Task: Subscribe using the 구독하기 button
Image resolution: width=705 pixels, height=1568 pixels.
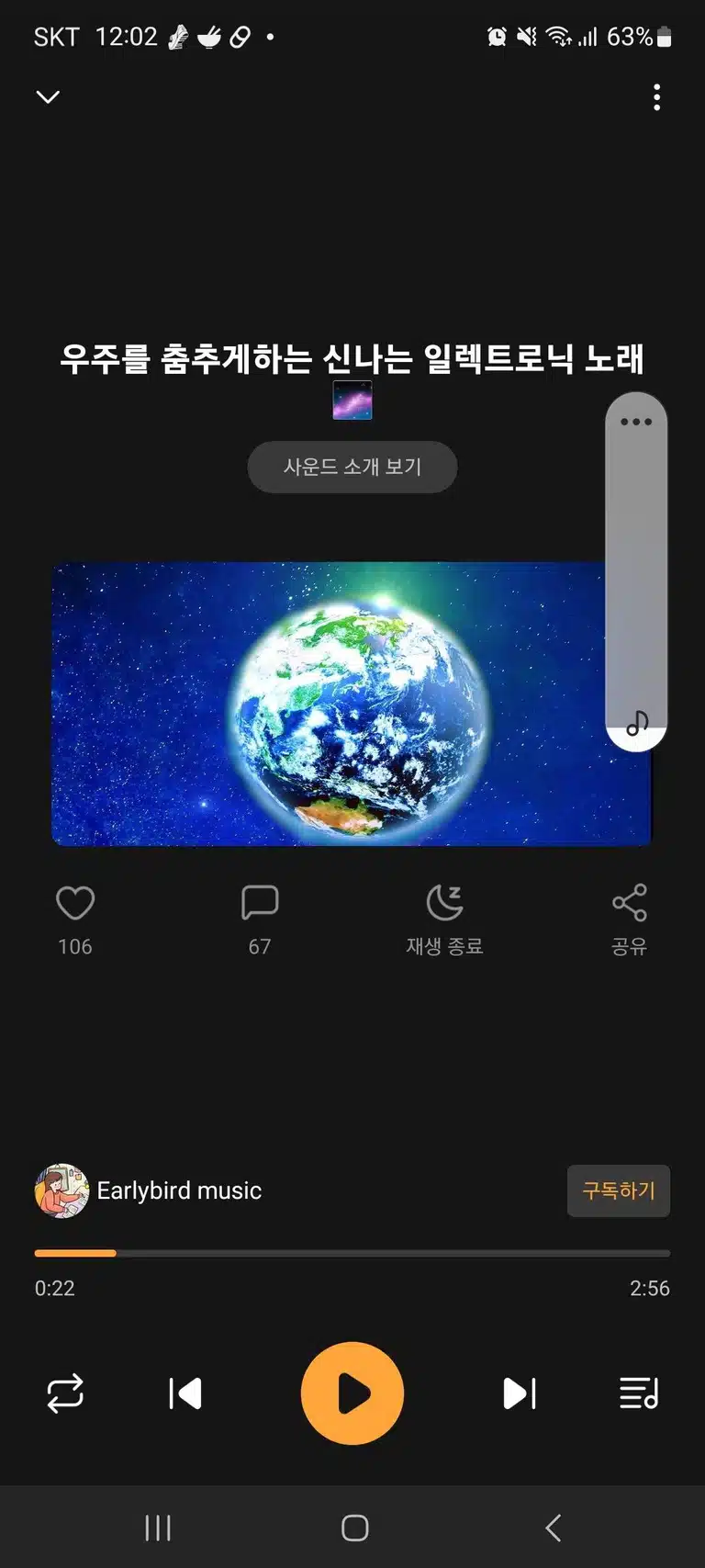Action: click(x=619, y=1190)
